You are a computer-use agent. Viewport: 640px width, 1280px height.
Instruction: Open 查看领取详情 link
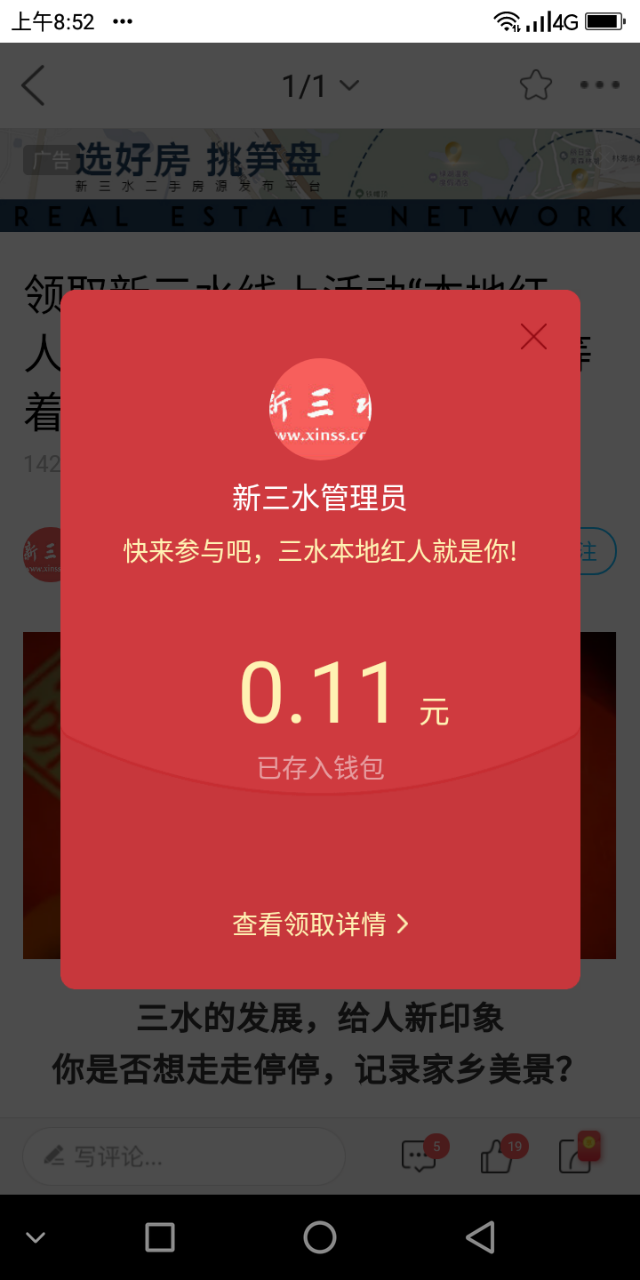(320, 924)
